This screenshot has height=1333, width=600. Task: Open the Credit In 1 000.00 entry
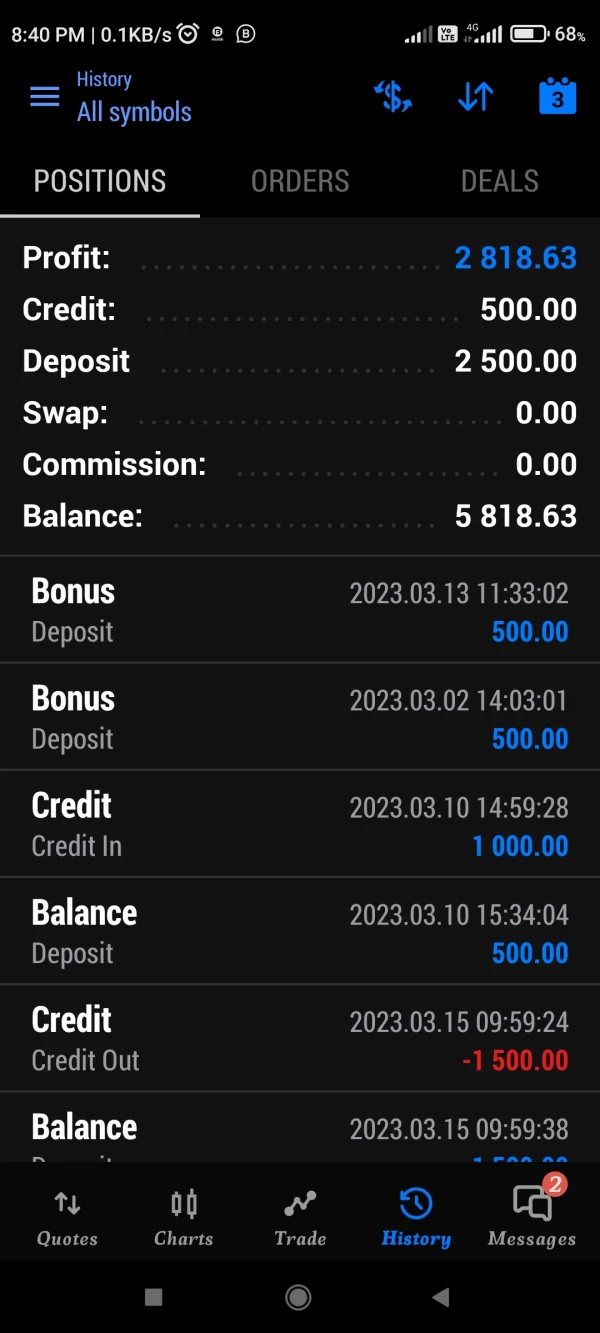coord(300,824)
